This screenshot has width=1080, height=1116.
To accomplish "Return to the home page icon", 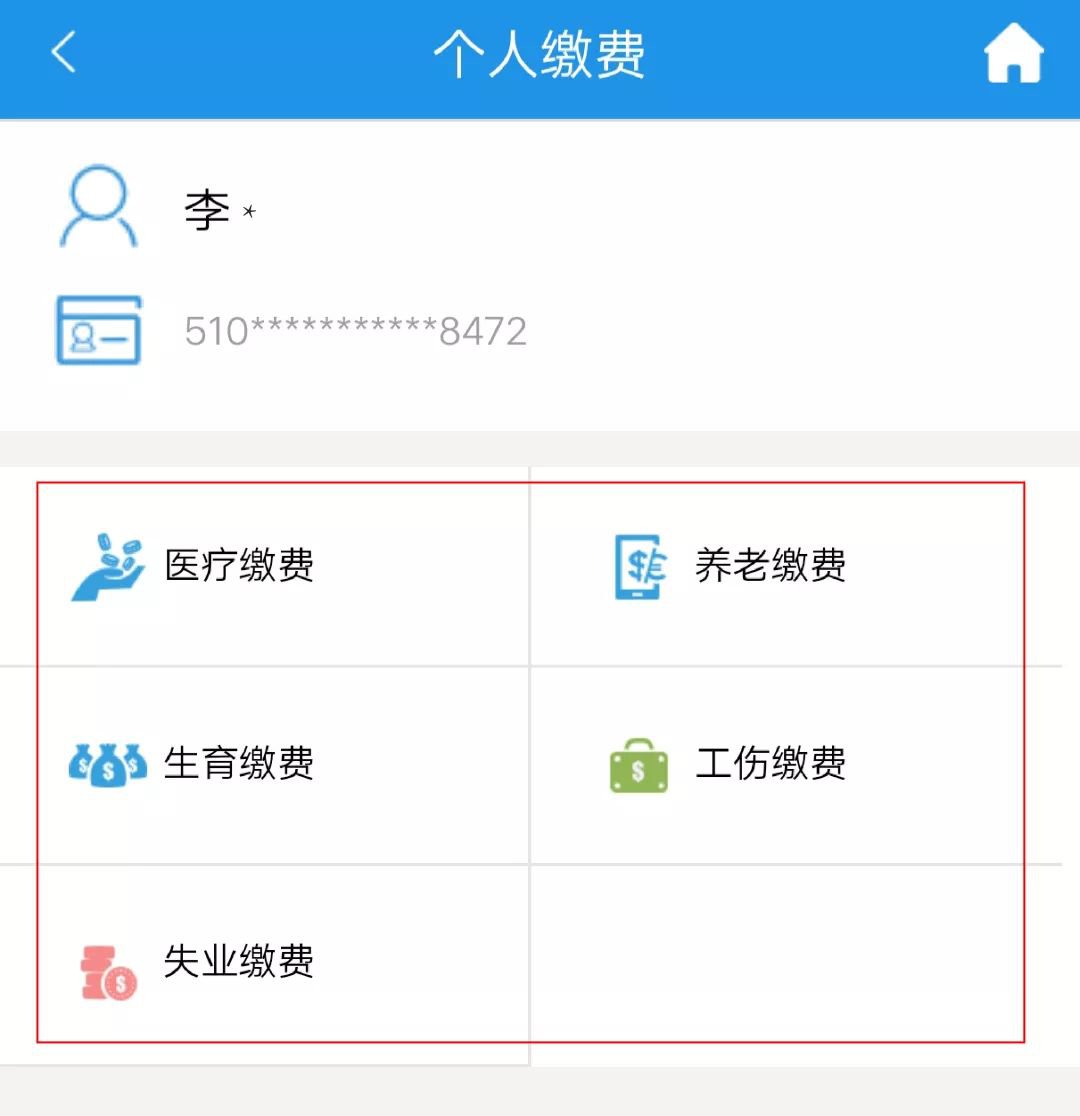I will (1013, 54).
